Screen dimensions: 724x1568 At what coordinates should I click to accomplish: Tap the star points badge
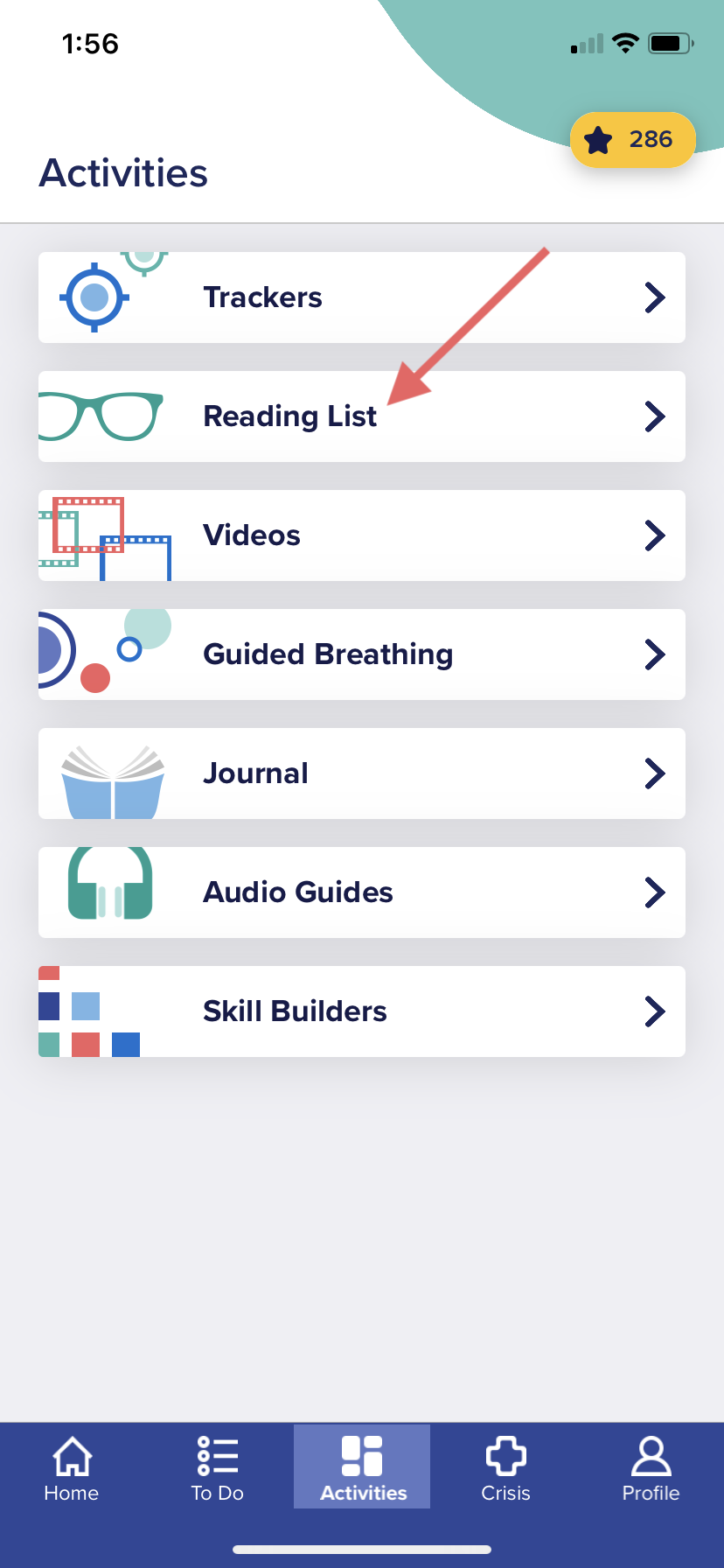pos(633,139)
